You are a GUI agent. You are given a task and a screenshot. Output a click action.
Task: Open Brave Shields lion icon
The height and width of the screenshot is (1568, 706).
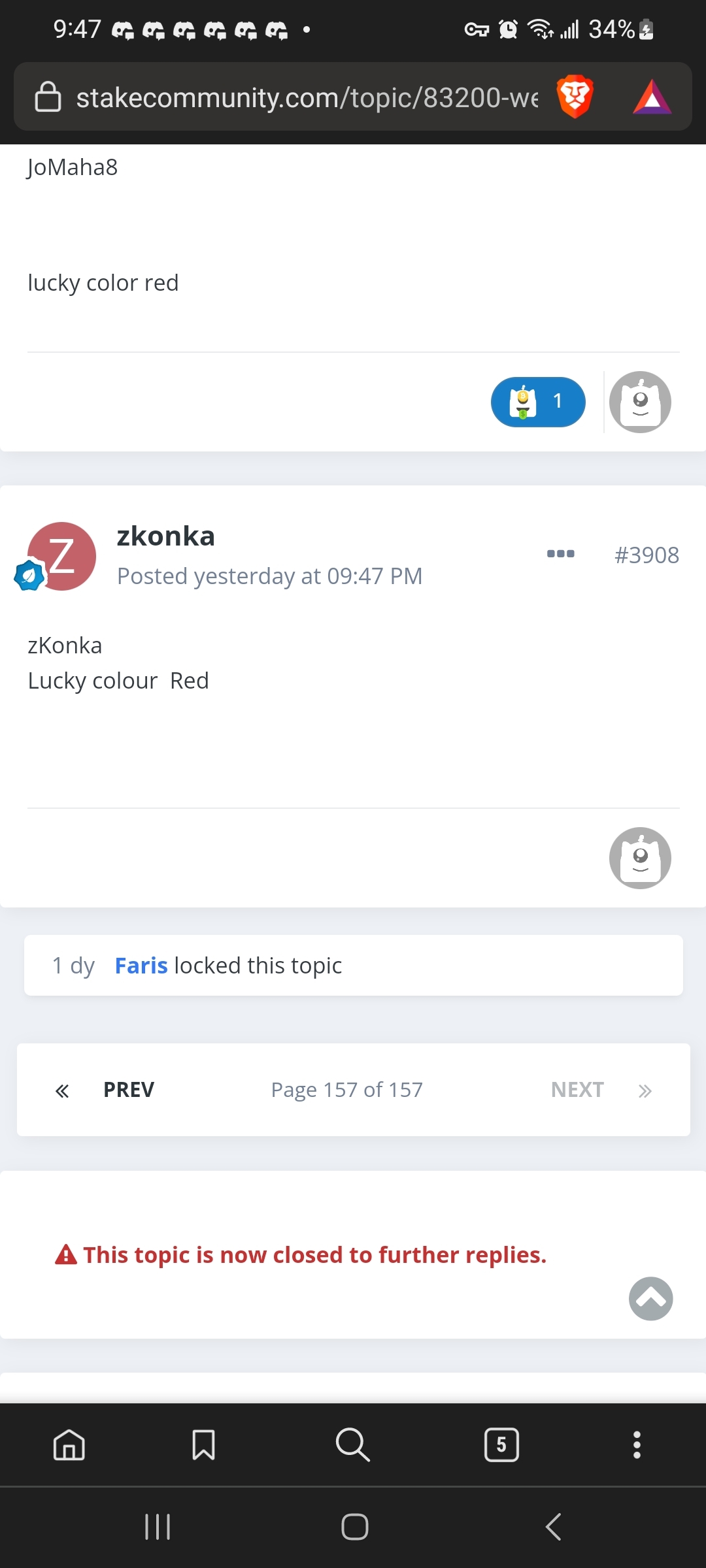click(575, 97)
